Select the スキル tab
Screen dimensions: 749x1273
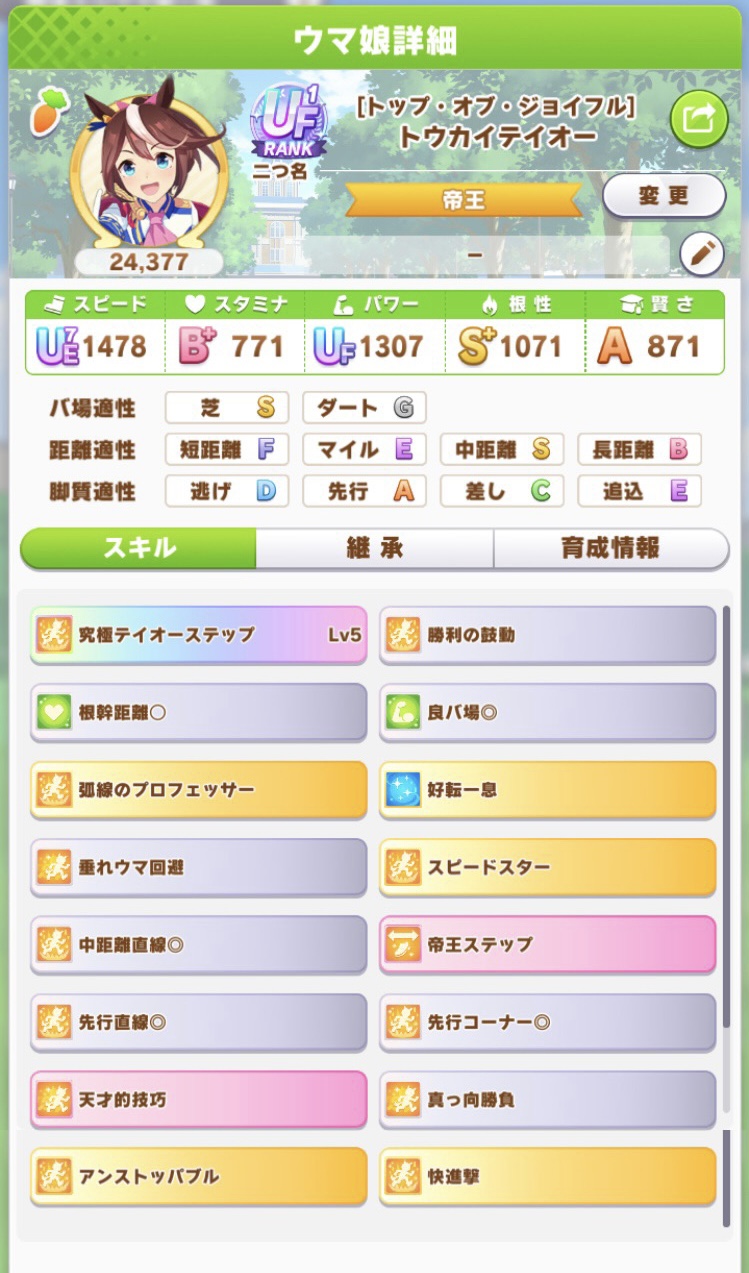coord(139,548)
